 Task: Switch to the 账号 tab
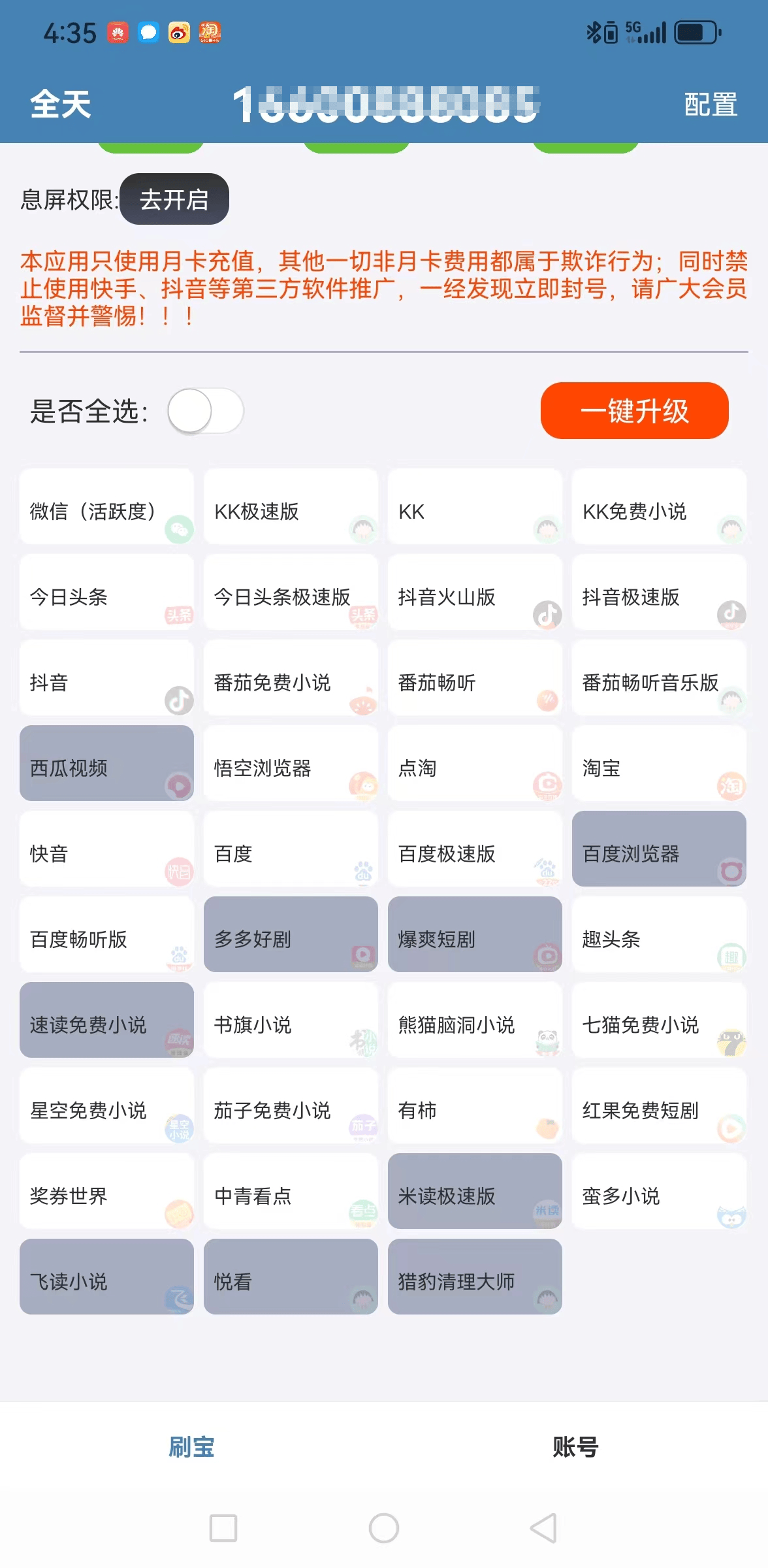coord(575,1447)
